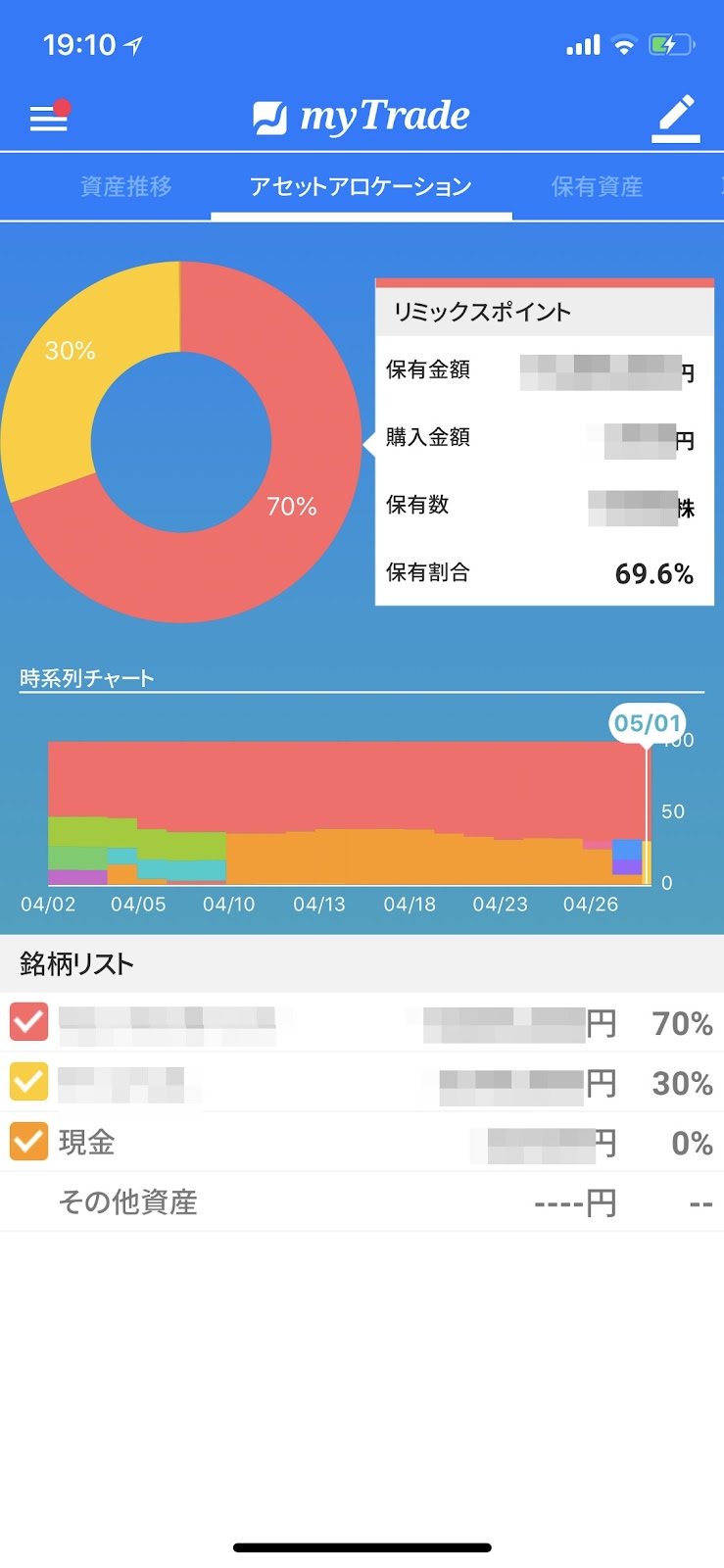
Task: Uncheck the red 70% stock checkbox
Action: click(x=29, y=1022)
